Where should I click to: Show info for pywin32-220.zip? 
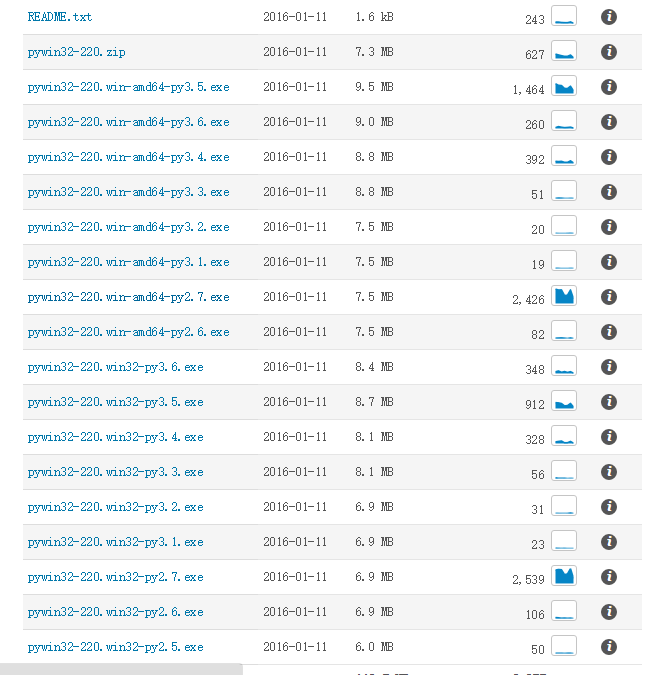608,52
